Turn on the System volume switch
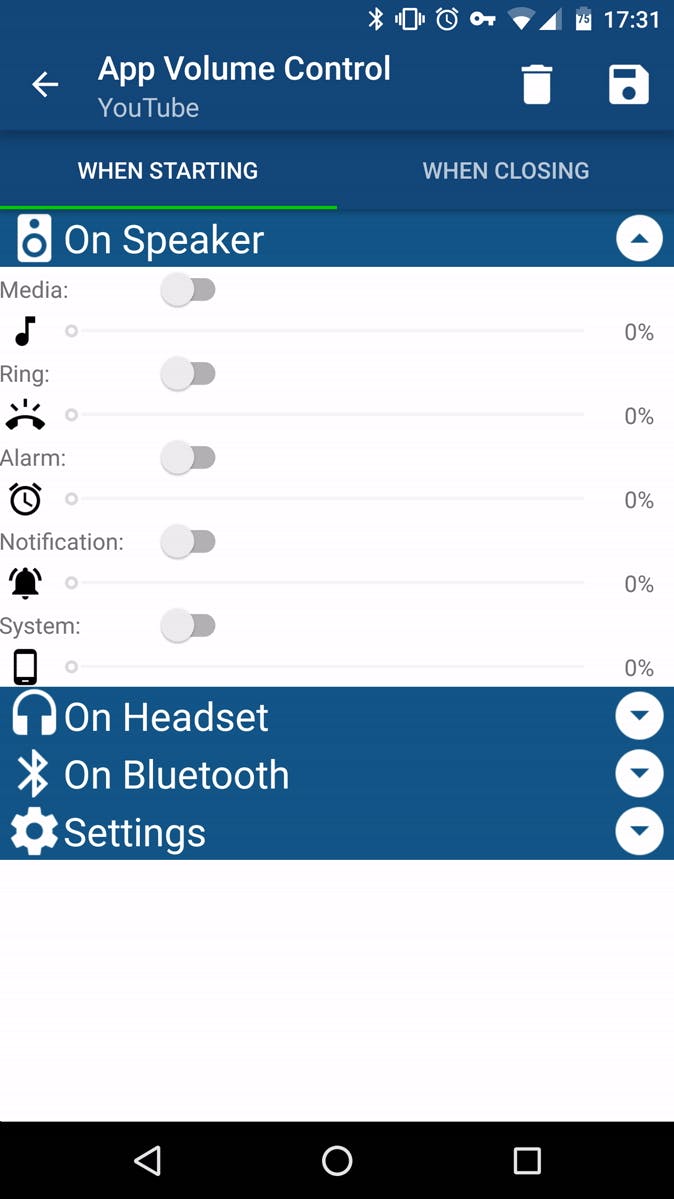This screenshot has width=674, height=1199. [x=189, y=627]
